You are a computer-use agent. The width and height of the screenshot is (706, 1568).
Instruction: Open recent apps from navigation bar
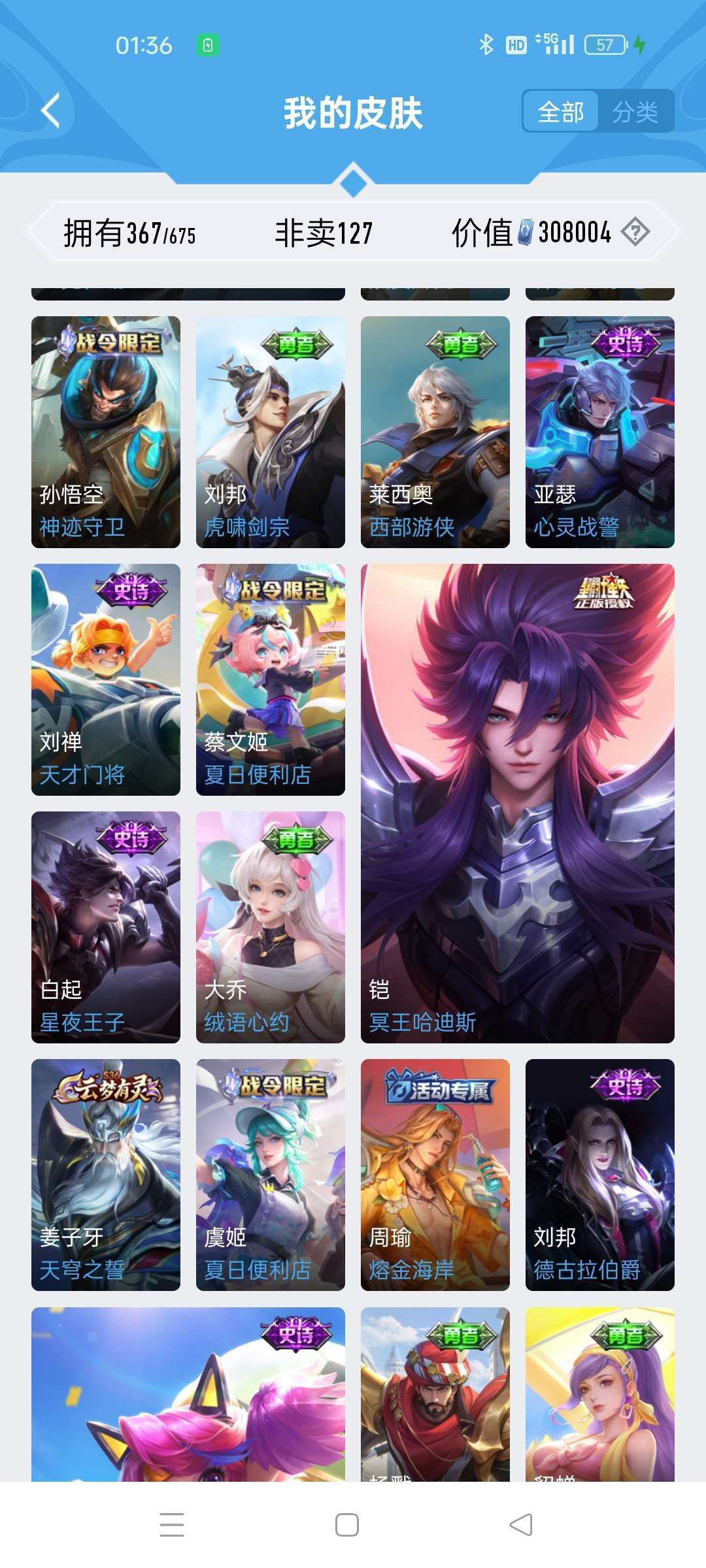(172, 1525)
